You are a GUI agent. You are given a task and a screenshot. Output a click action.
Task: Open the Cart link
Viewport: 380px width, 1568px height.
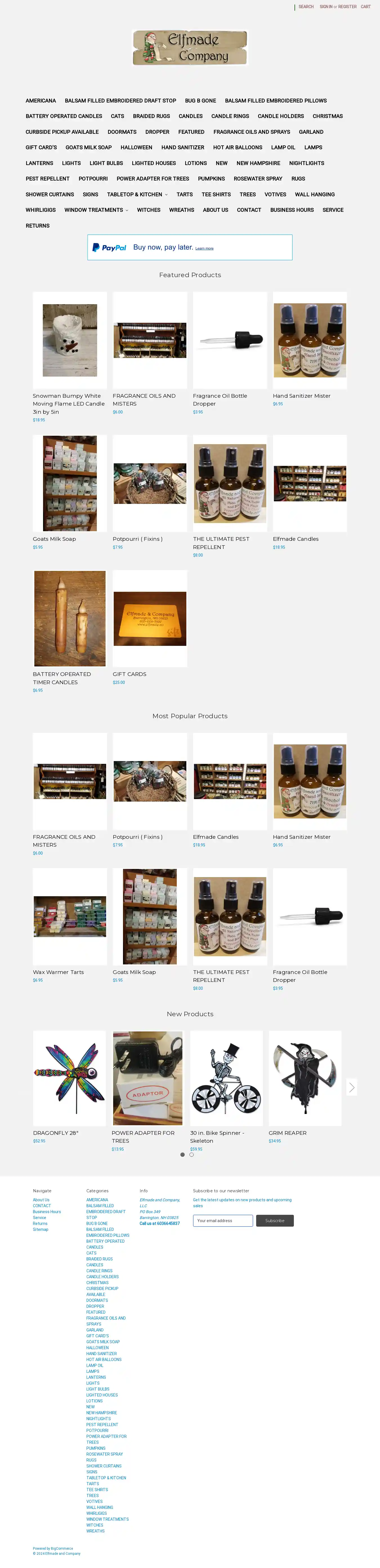365,7
